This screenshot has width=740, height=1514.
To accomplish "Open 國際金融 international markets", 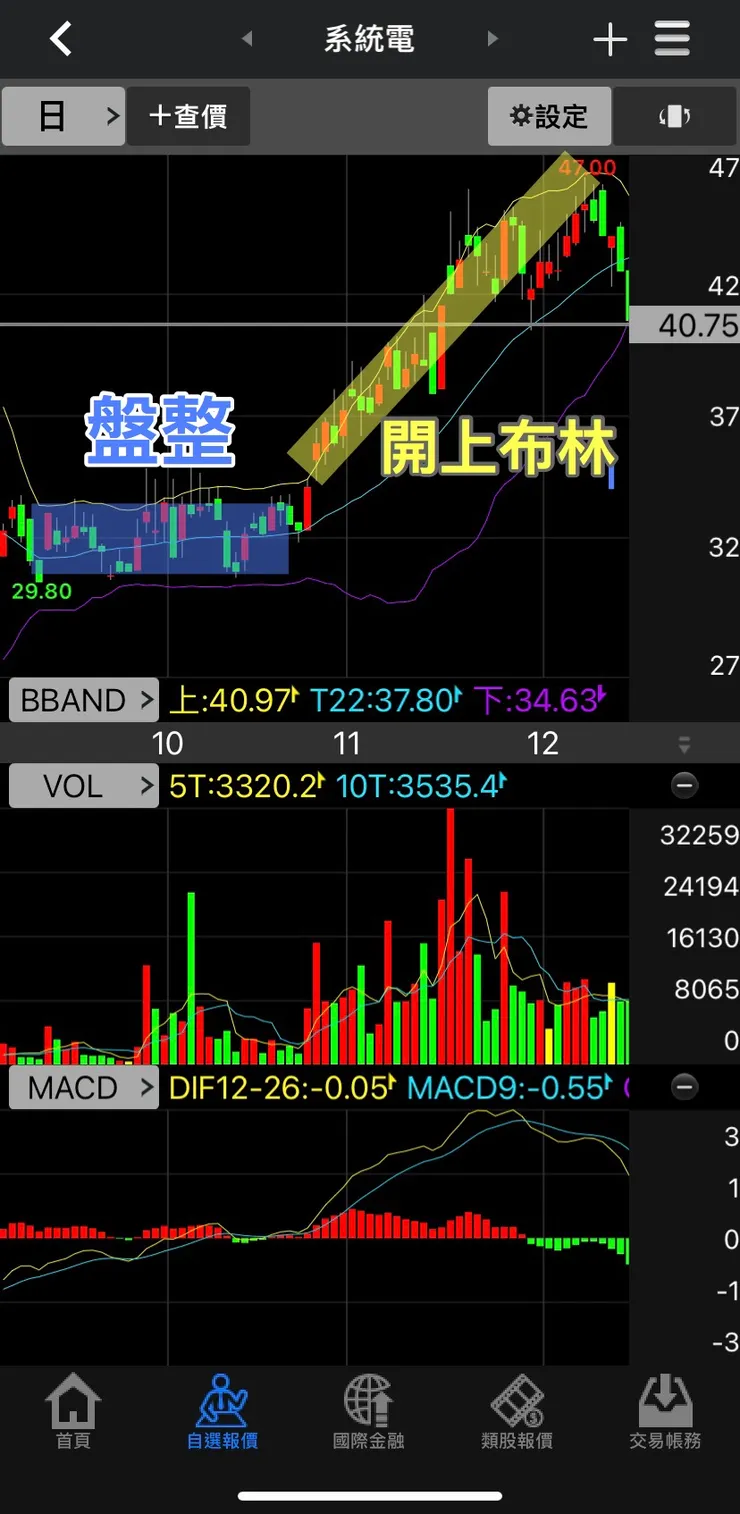I will tap(370, 1410).
